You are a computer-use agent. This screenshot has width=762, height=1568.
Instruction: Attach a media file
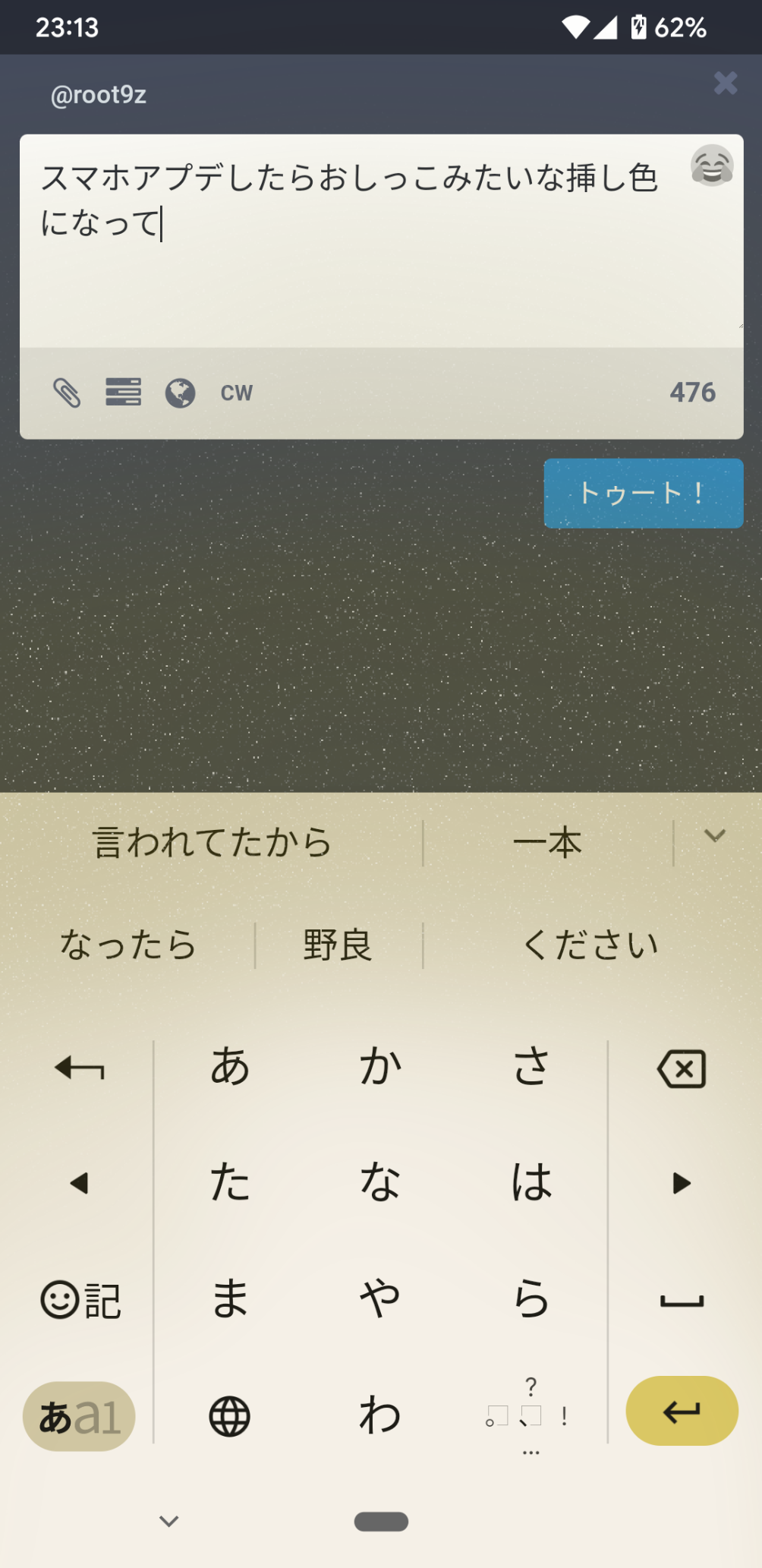(x=67, y=393)
